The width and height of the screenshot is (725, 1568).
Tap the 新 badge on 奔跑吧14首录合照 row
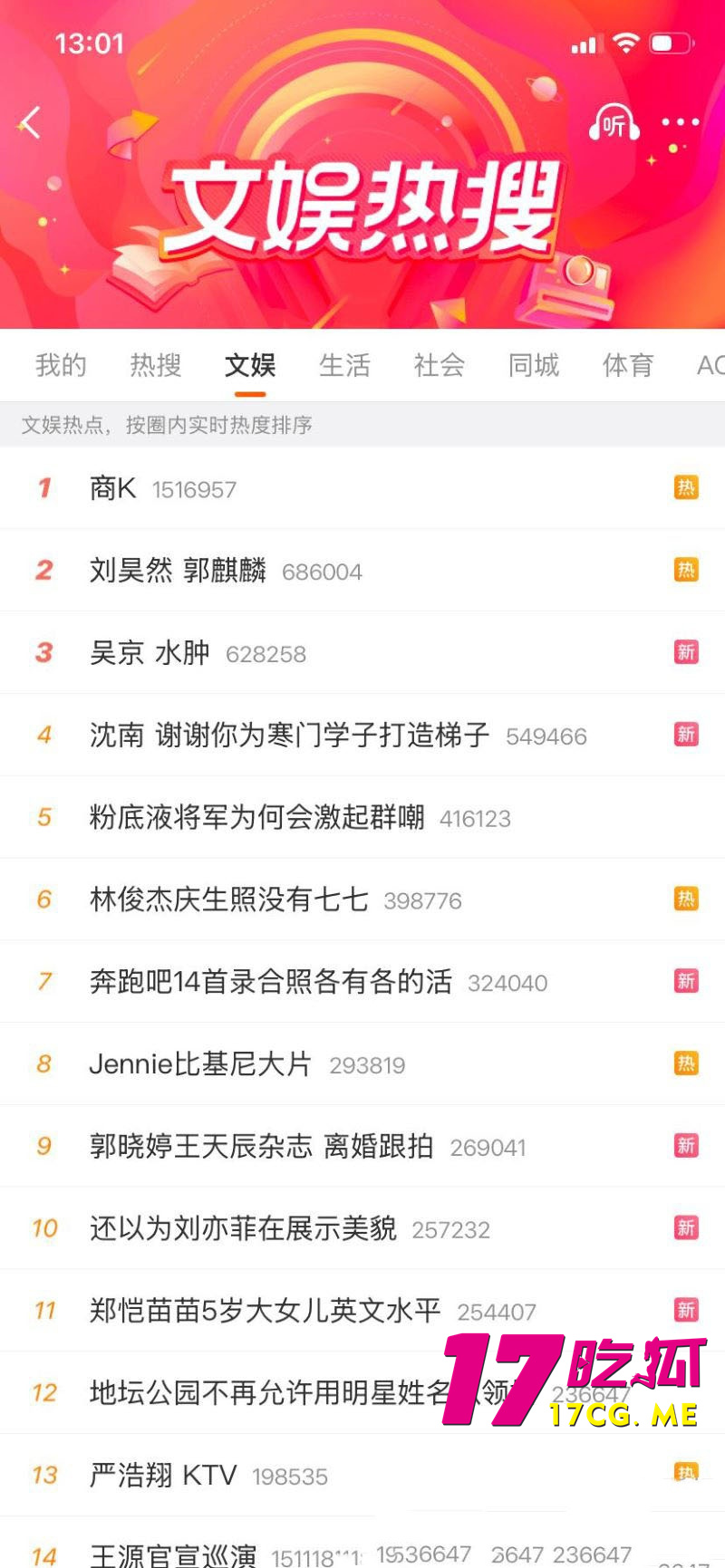click(687, 981)
